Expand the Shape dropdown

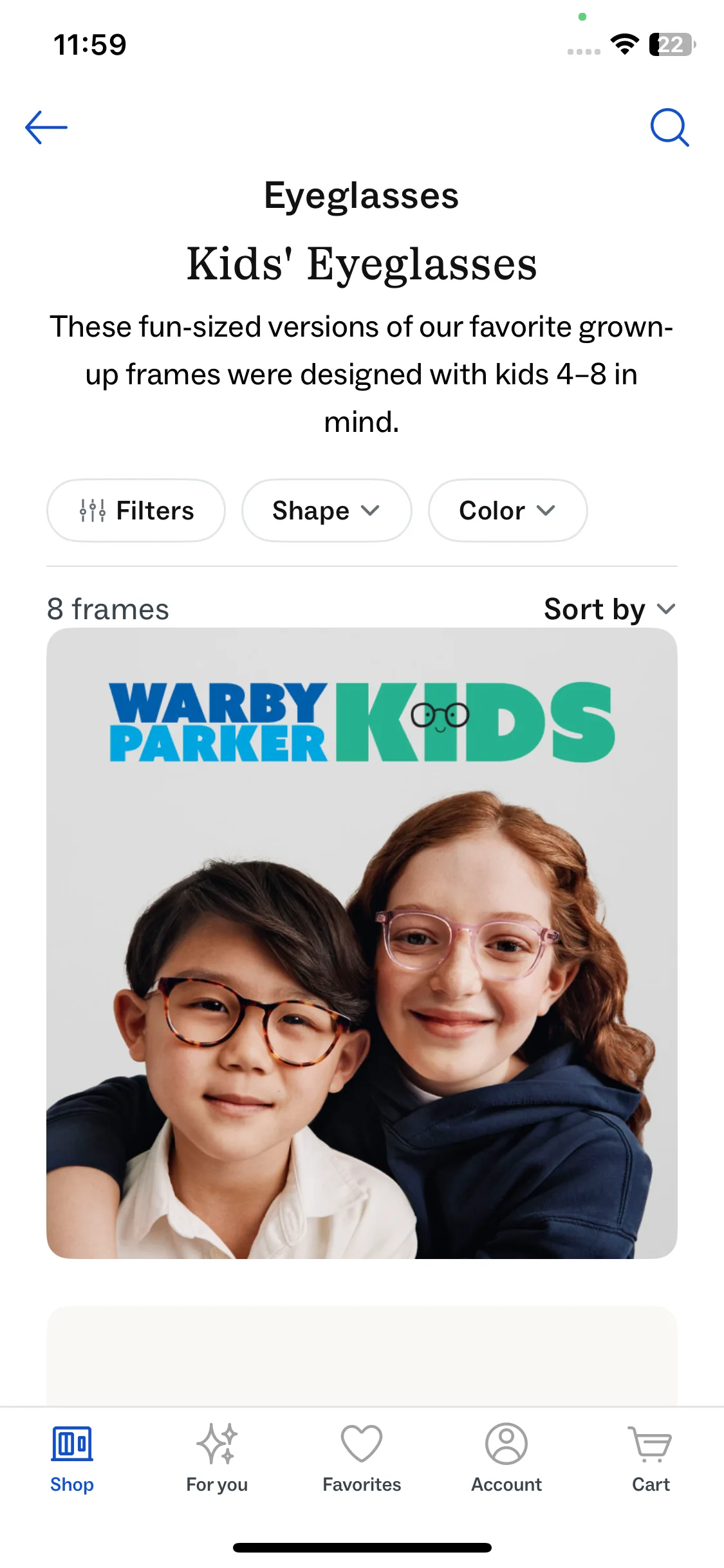(326, 510)
